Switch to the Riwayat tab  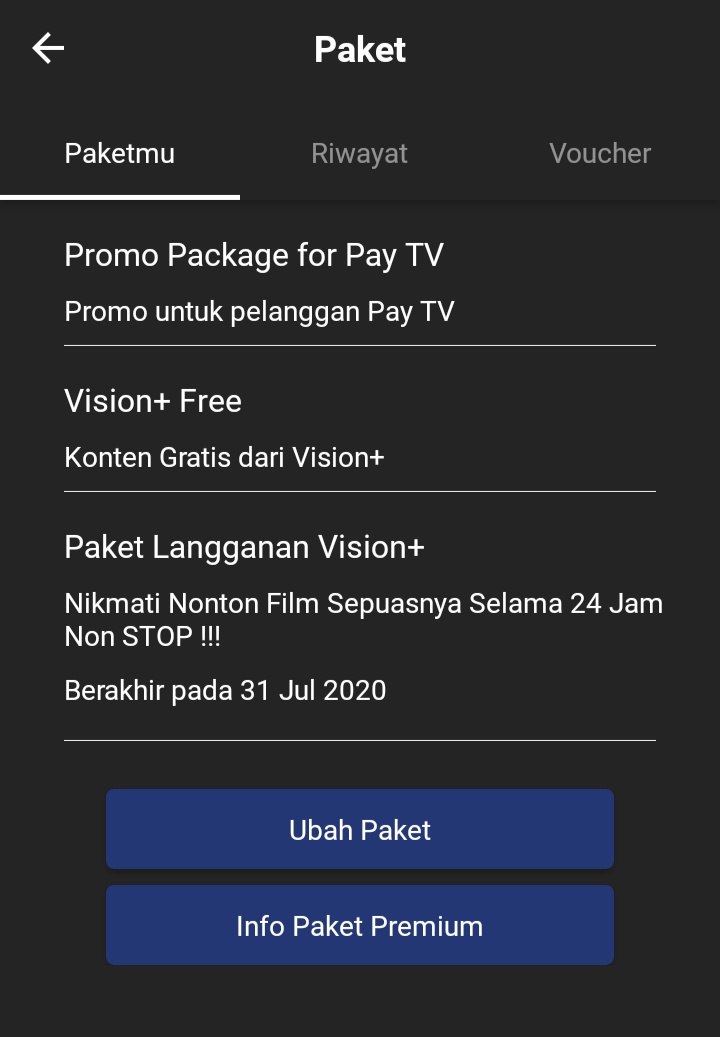(359, 154)
